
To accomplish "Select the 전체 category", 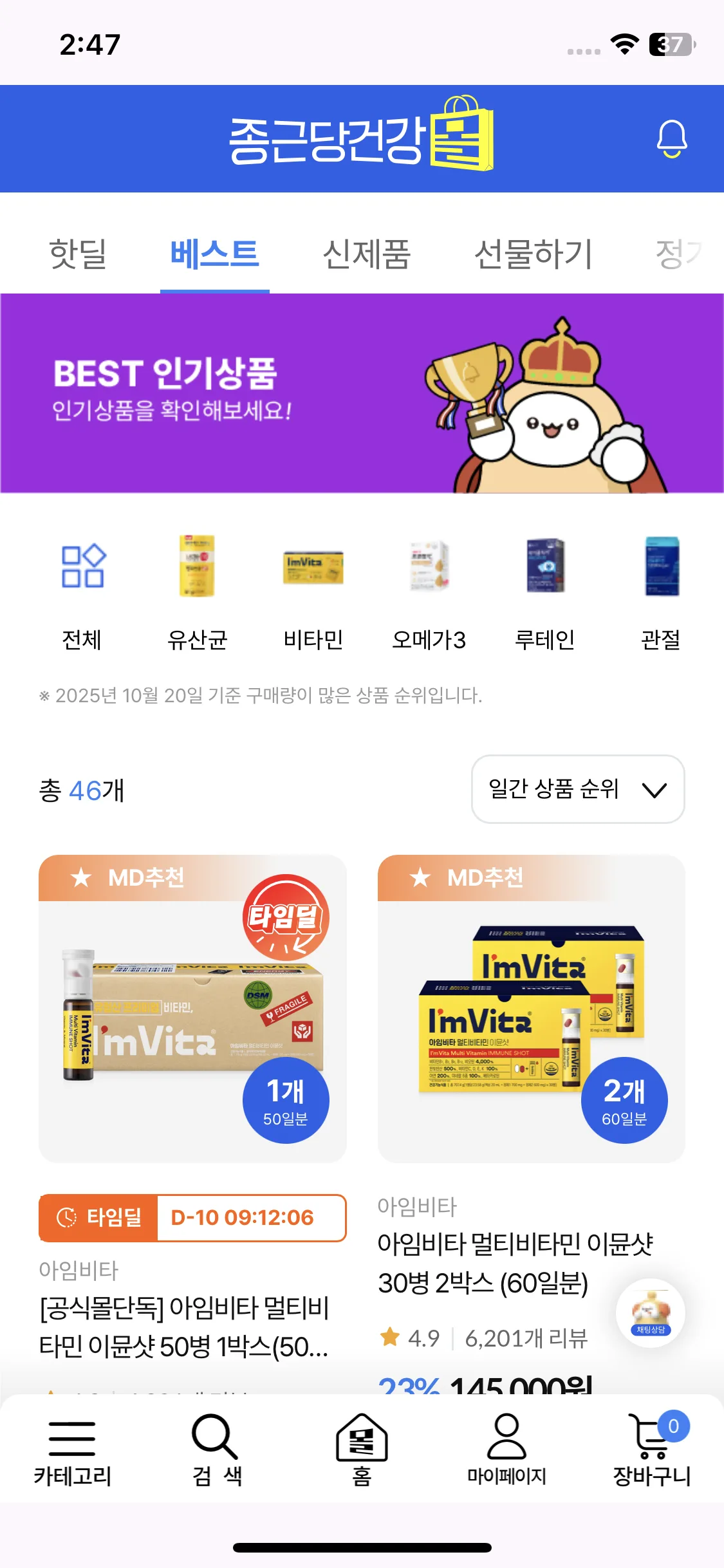I will [x=82, y=593].
